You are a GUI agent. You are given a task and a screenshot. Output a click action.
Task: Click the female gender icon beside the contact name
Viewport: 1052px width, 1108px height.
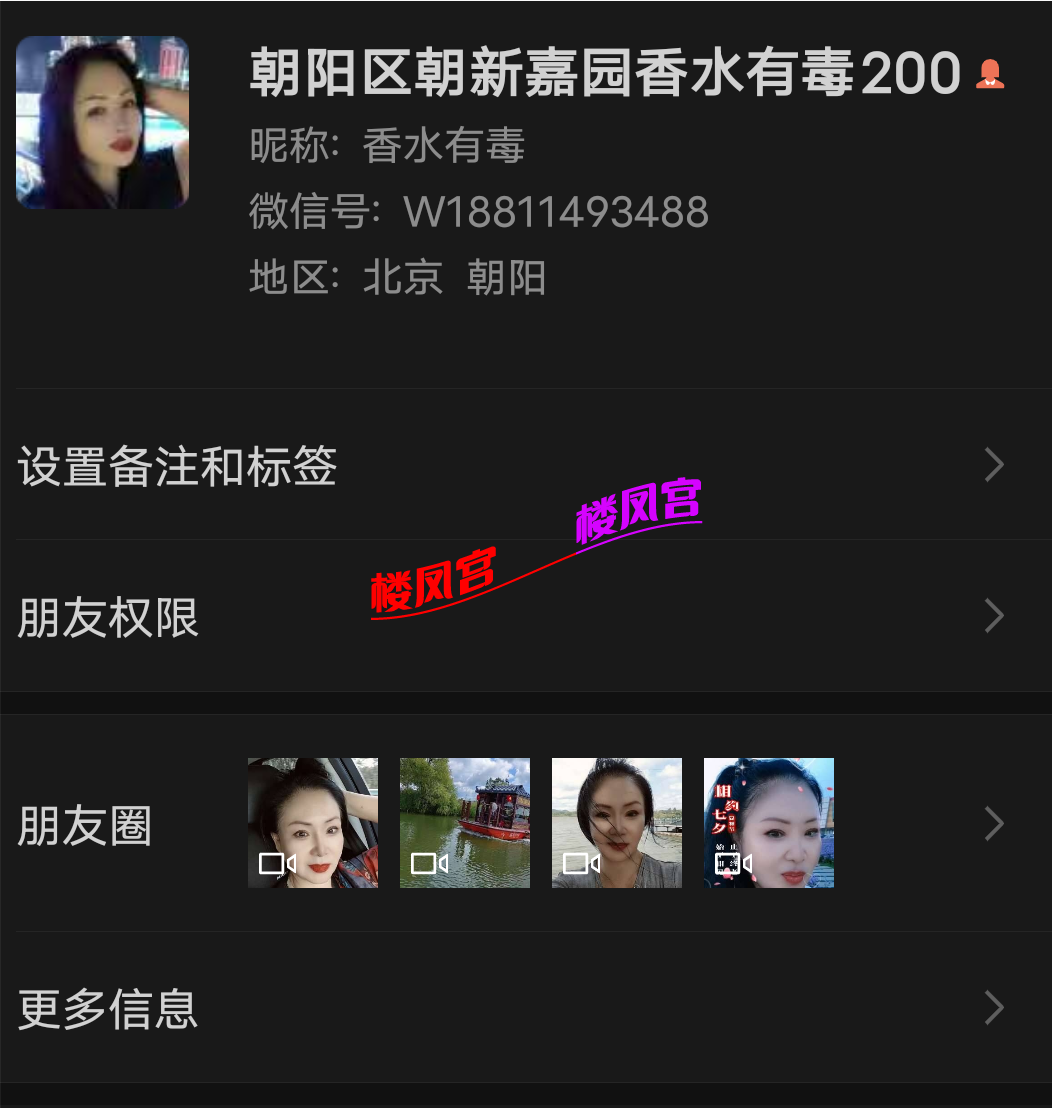click(989, 72)
